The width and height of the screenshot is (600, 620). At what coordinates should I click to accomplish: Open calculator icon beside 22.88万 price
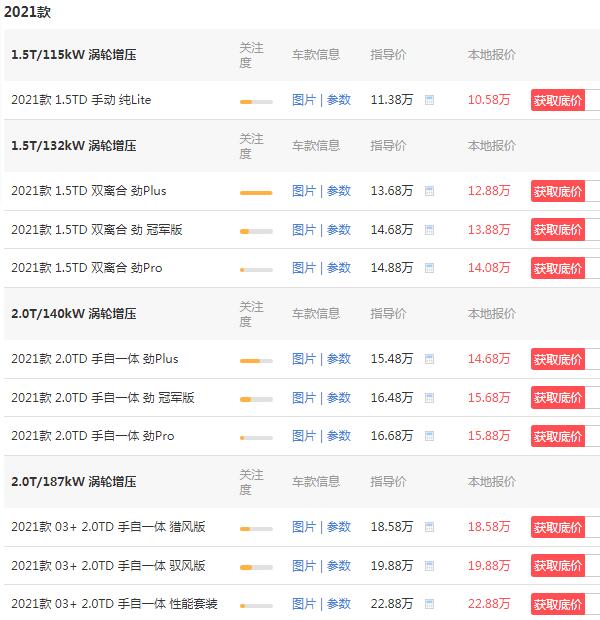point(429,604)
